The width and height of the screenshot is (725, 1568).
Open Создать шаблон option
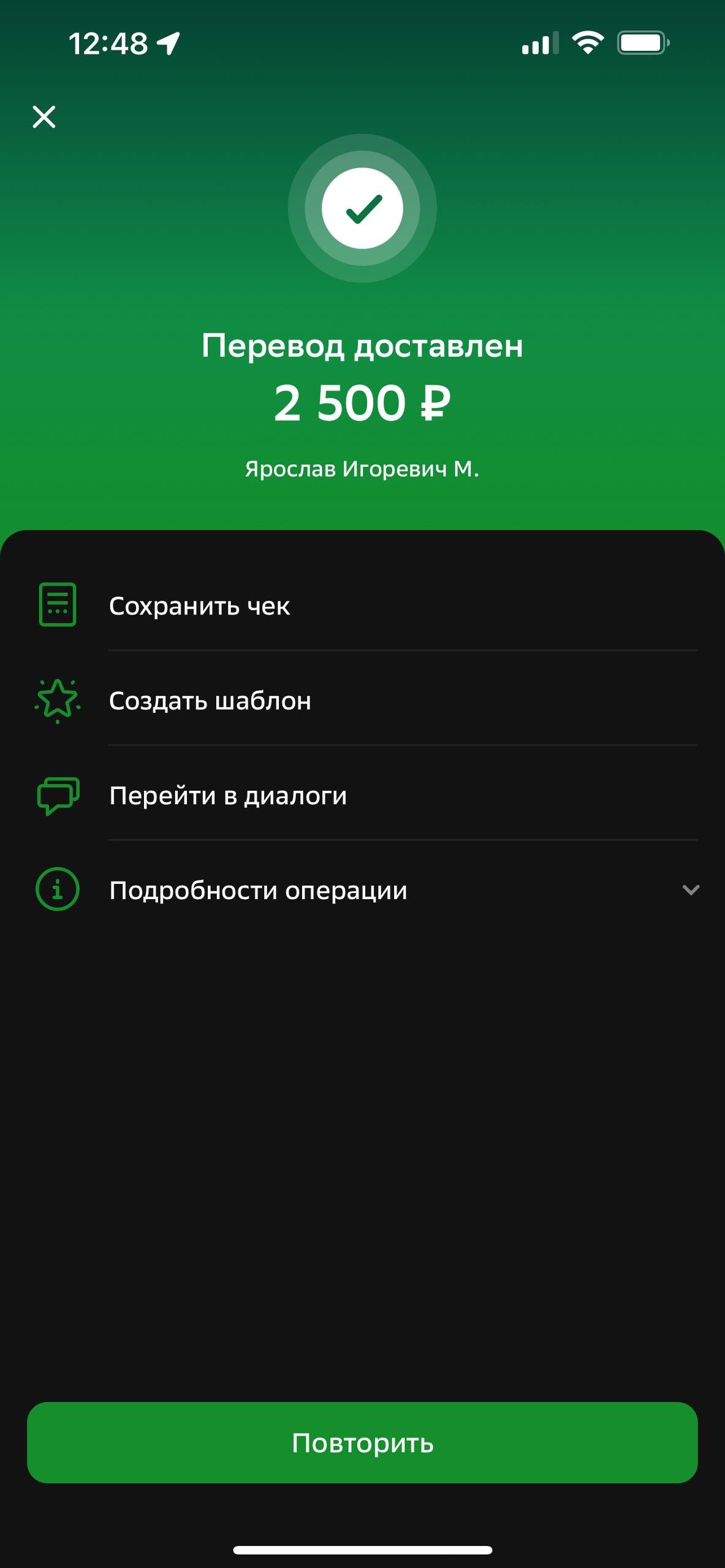point(210,701)
